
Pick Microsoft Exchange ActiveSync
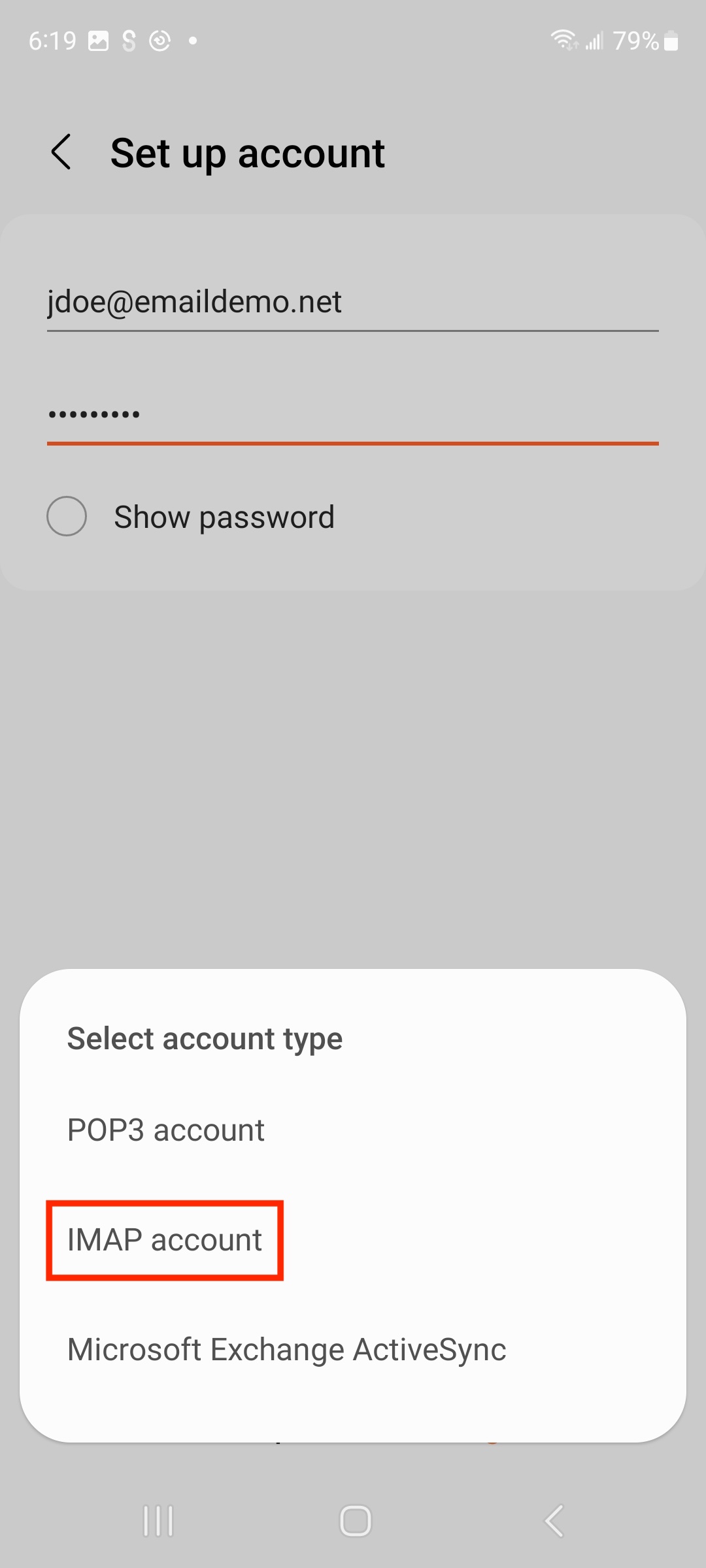click(353, 1350)
